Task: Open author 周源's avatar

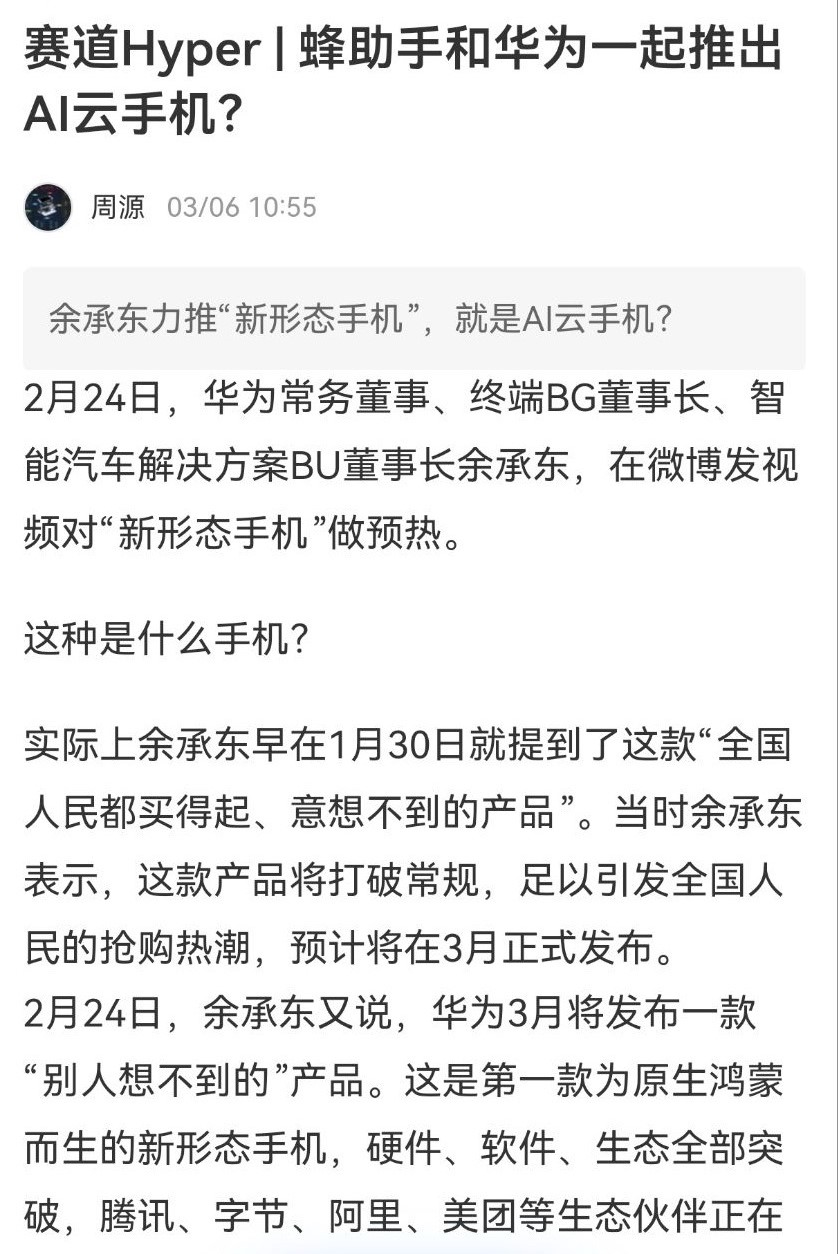Action: coord(48,207)
